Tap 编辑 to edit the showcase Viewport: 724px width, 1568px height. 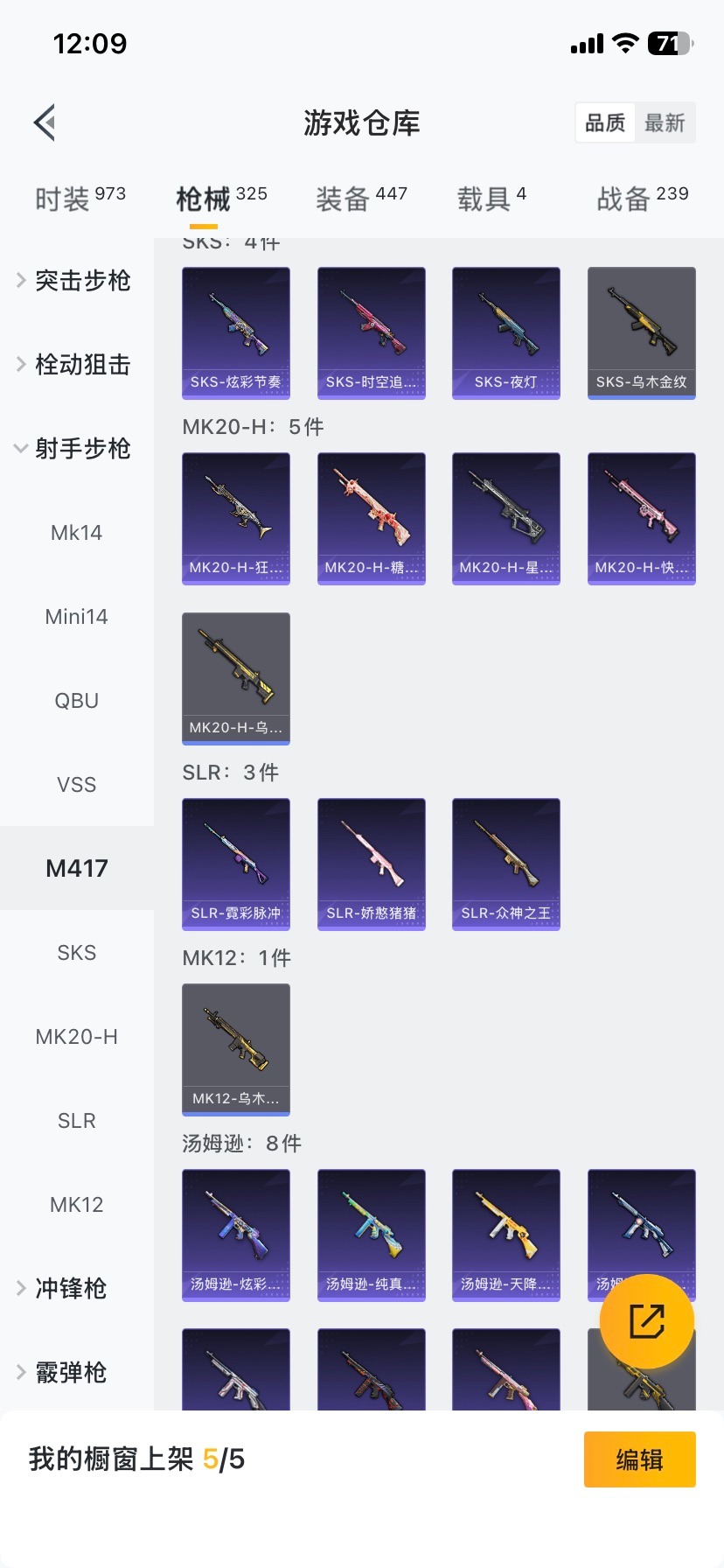pyautogui.click(x=639, y=1459)
